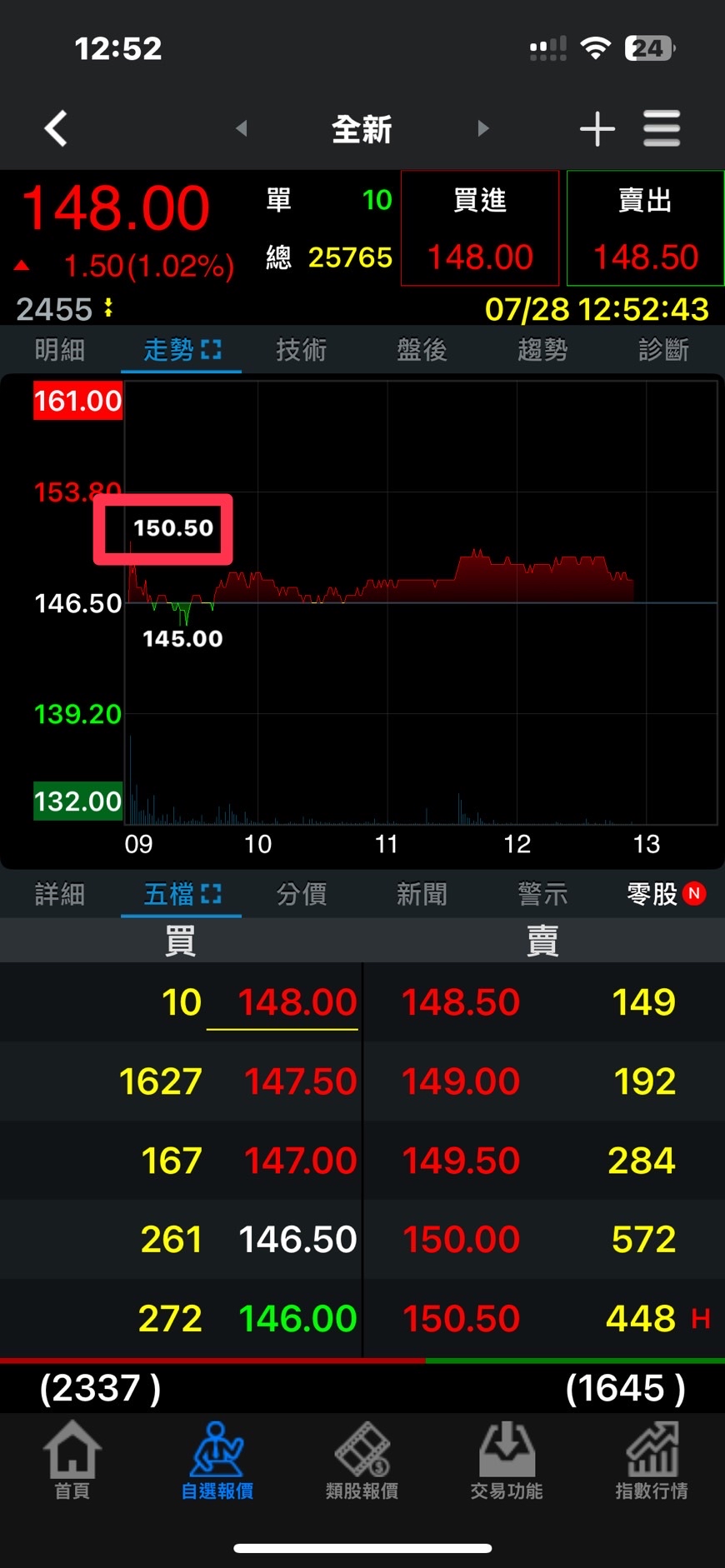
Task: Switch to previous stock with left triangle
Action: (242, 128)
